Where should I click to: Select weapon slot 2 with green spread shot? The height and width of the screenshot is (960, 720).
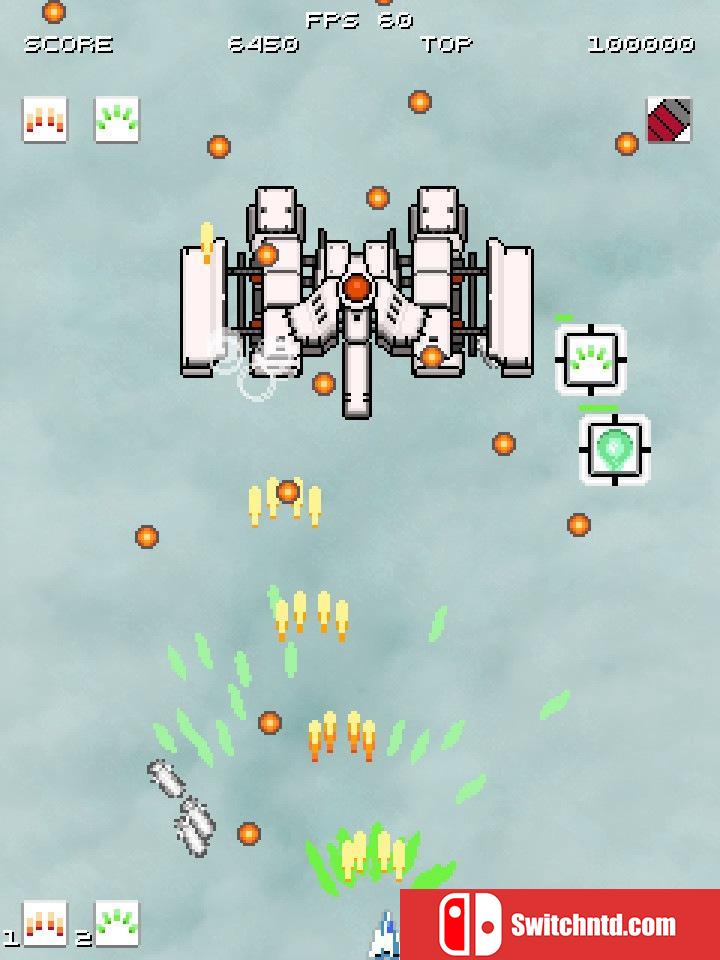[117, 924]
